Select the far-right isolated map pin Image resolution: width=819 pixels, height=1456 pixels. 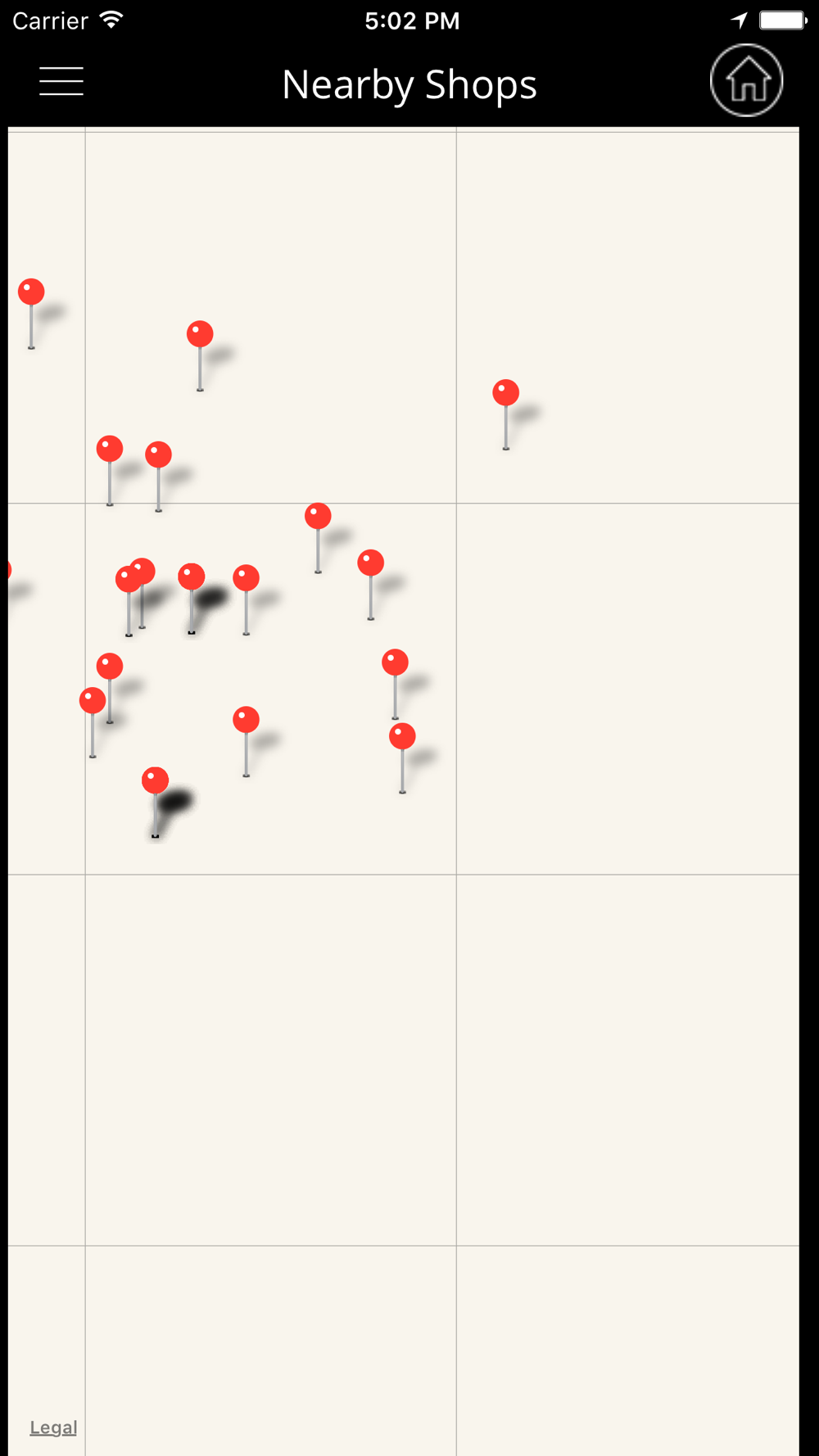tap(506, 414)
